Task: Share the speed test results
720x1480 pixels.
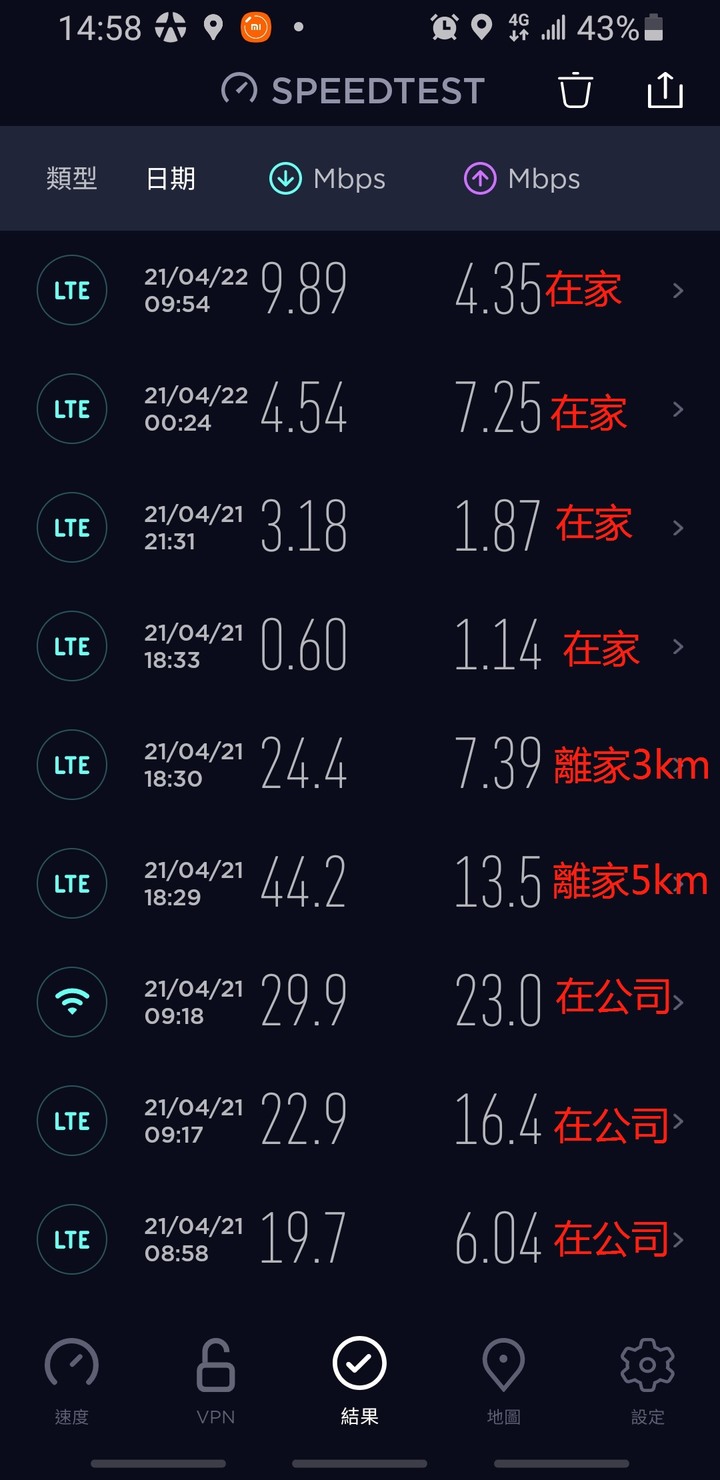Action: point(665,90)
